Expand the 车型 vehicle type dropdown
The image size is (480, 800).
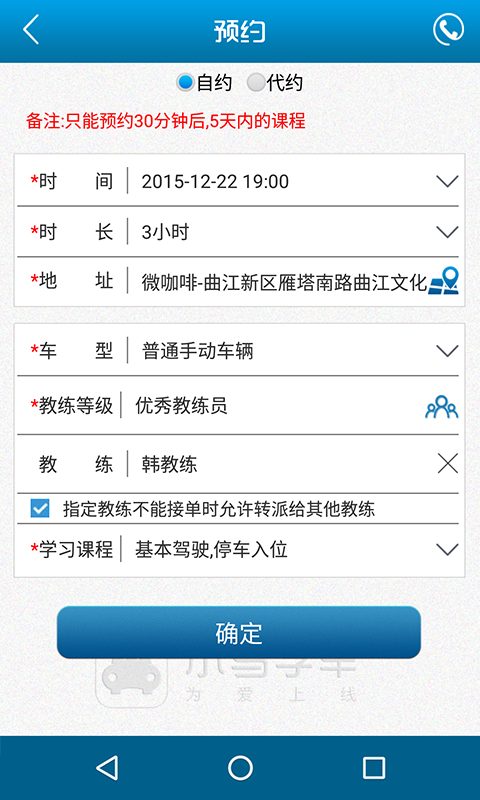pyautogui.click(x=447, y=351)
